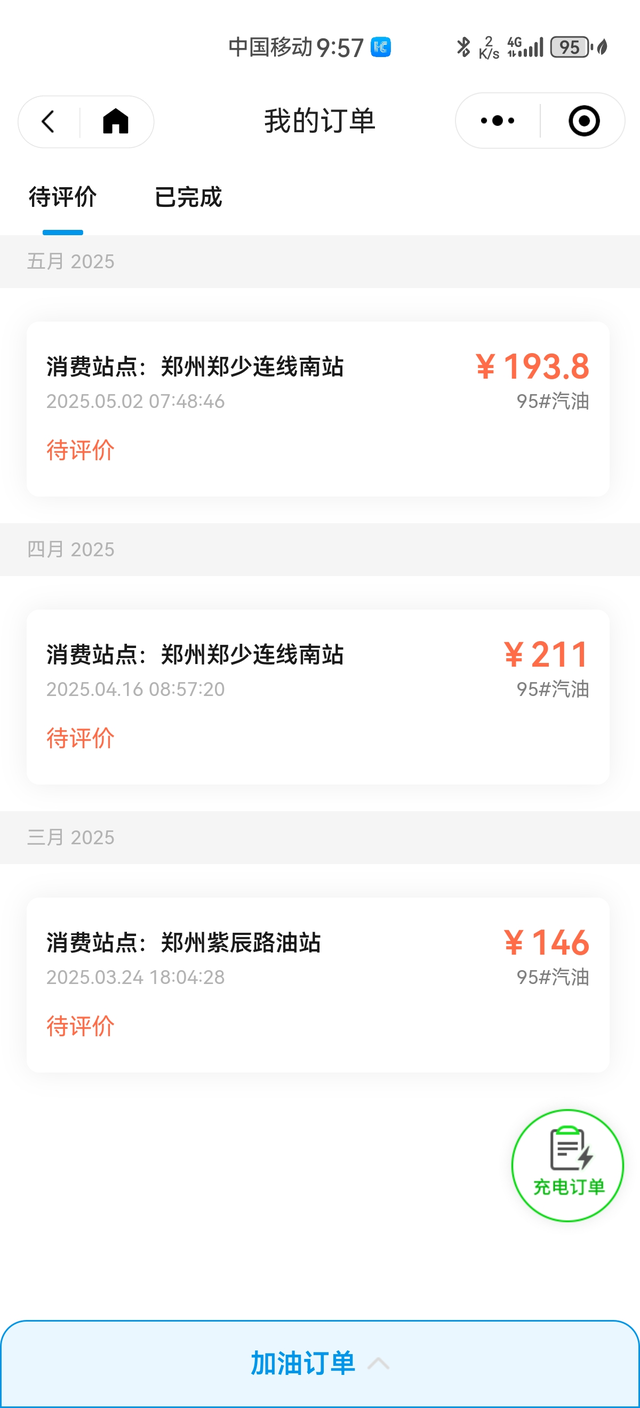Image resolution: width=640 pixels, height=1408 pixels.
Task: Close the mini program with the circle icon
Action: 584,122
